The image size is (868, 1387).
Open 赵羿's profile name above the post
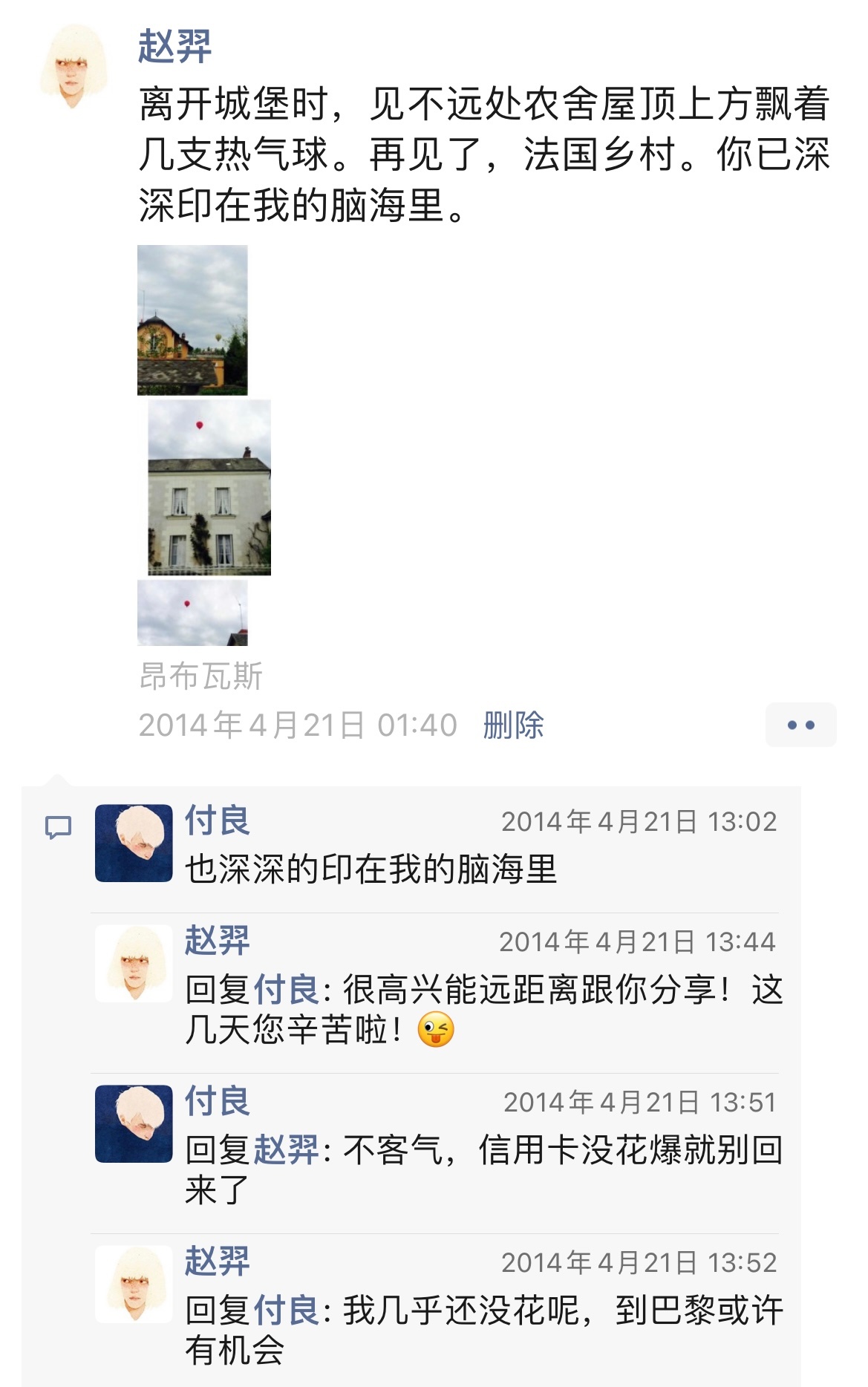point(175,47)
